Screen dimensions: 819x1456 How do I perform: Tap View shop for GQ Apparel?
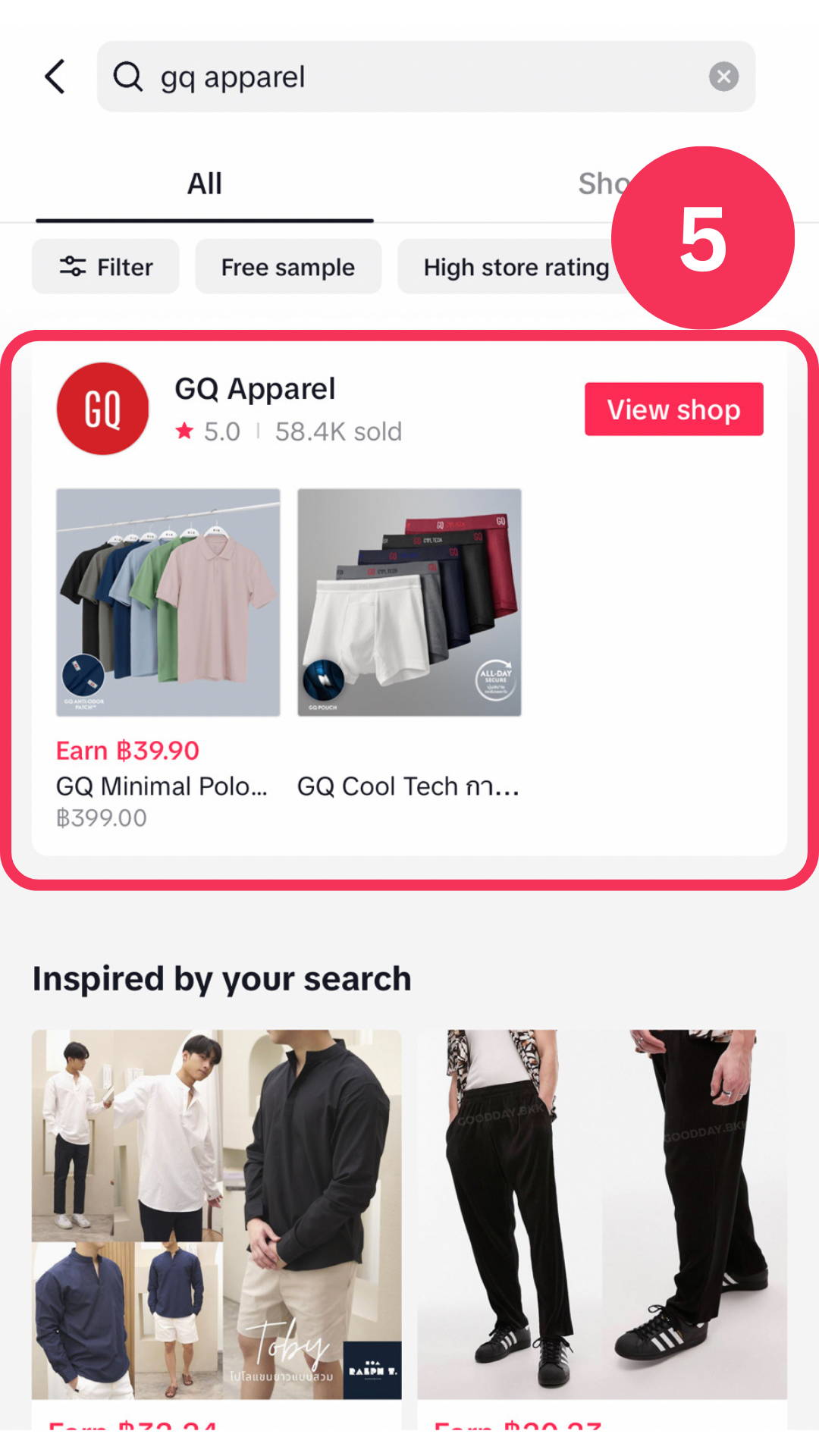[x=673, y=409]
